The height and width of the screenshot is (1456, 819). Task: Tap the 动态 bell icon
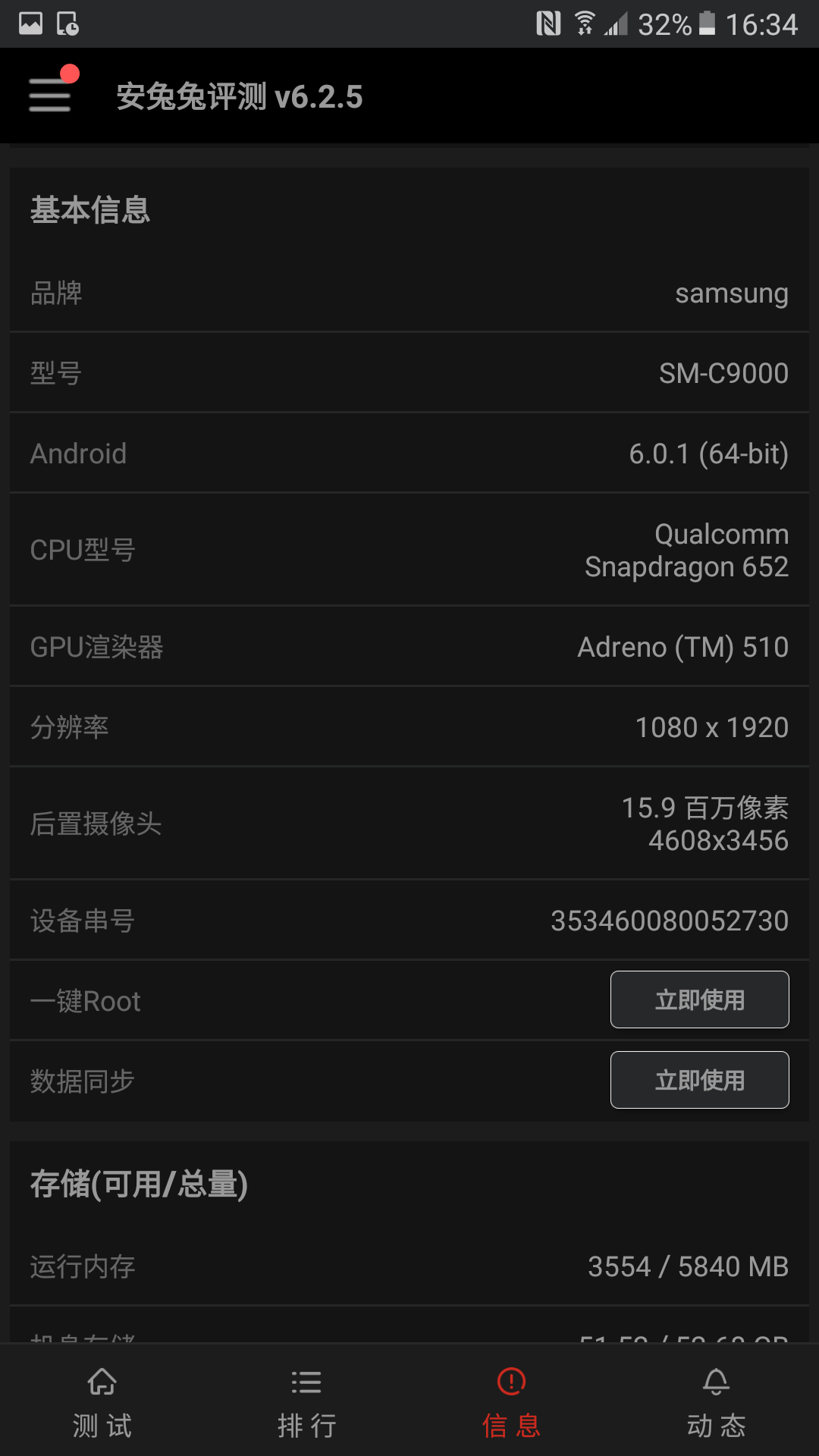pyautogui.click(x=715, y=1381)
